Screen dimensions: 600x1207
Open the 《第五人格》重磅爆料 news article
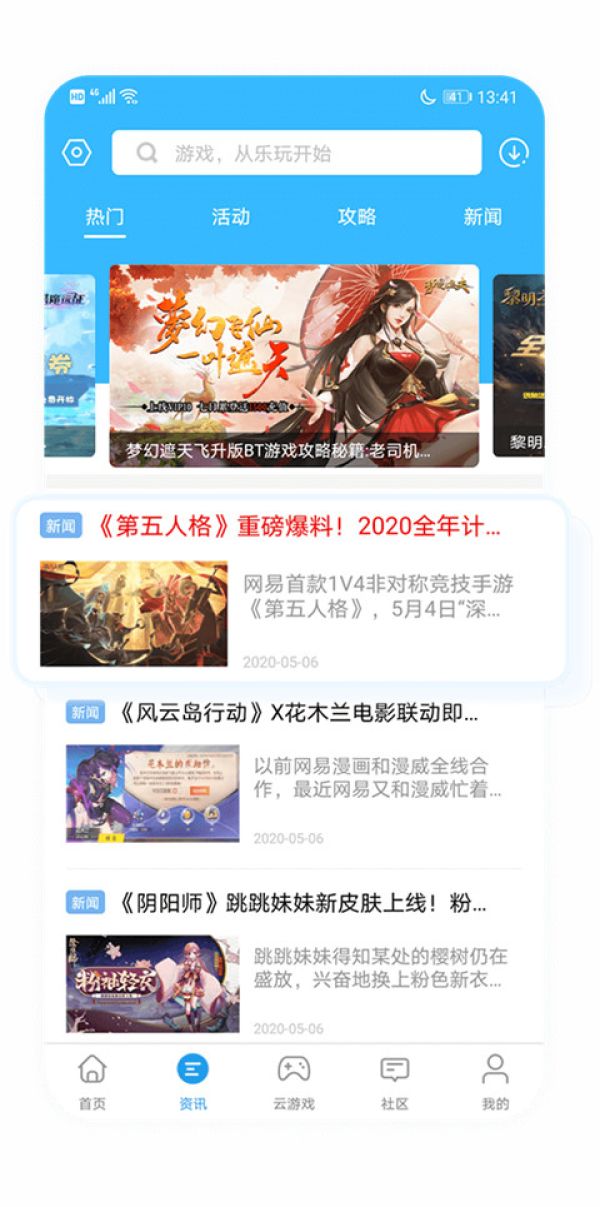pos(290,590)
